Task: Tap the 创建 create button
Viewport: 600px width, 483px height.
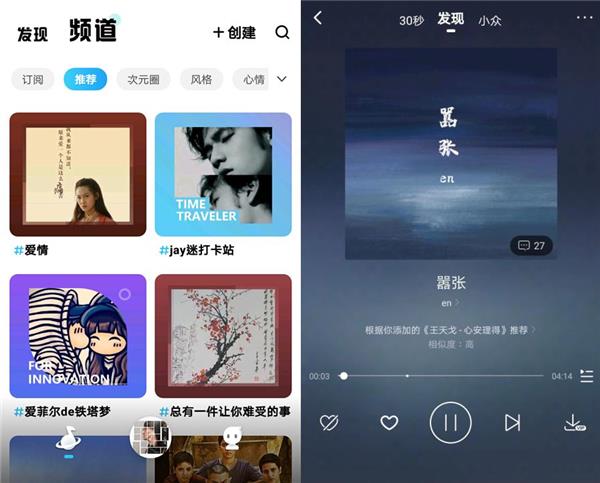Action: (234, 32)
